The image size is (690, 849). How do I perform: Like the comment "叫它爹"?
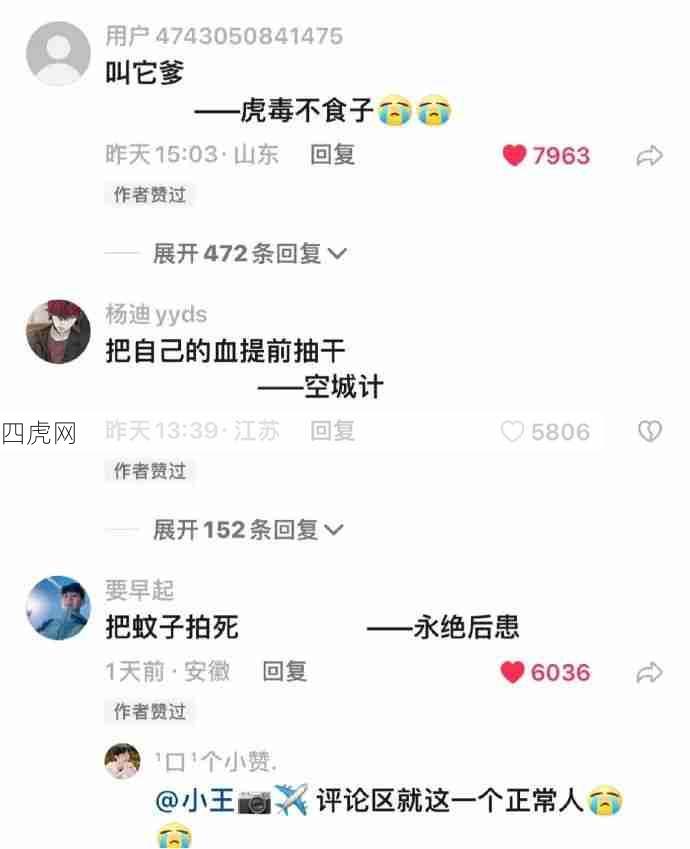pos(515,155)
